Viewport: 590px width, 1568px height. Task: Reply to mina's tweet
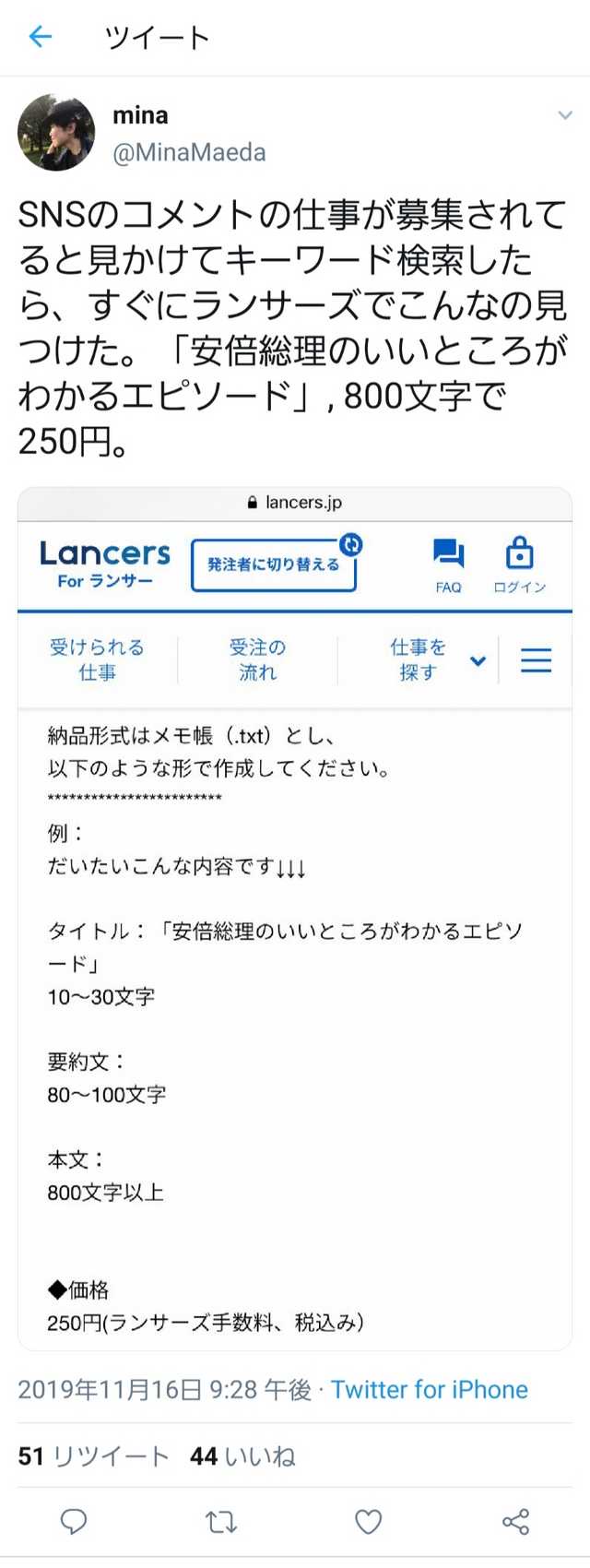pos(74,1522)
